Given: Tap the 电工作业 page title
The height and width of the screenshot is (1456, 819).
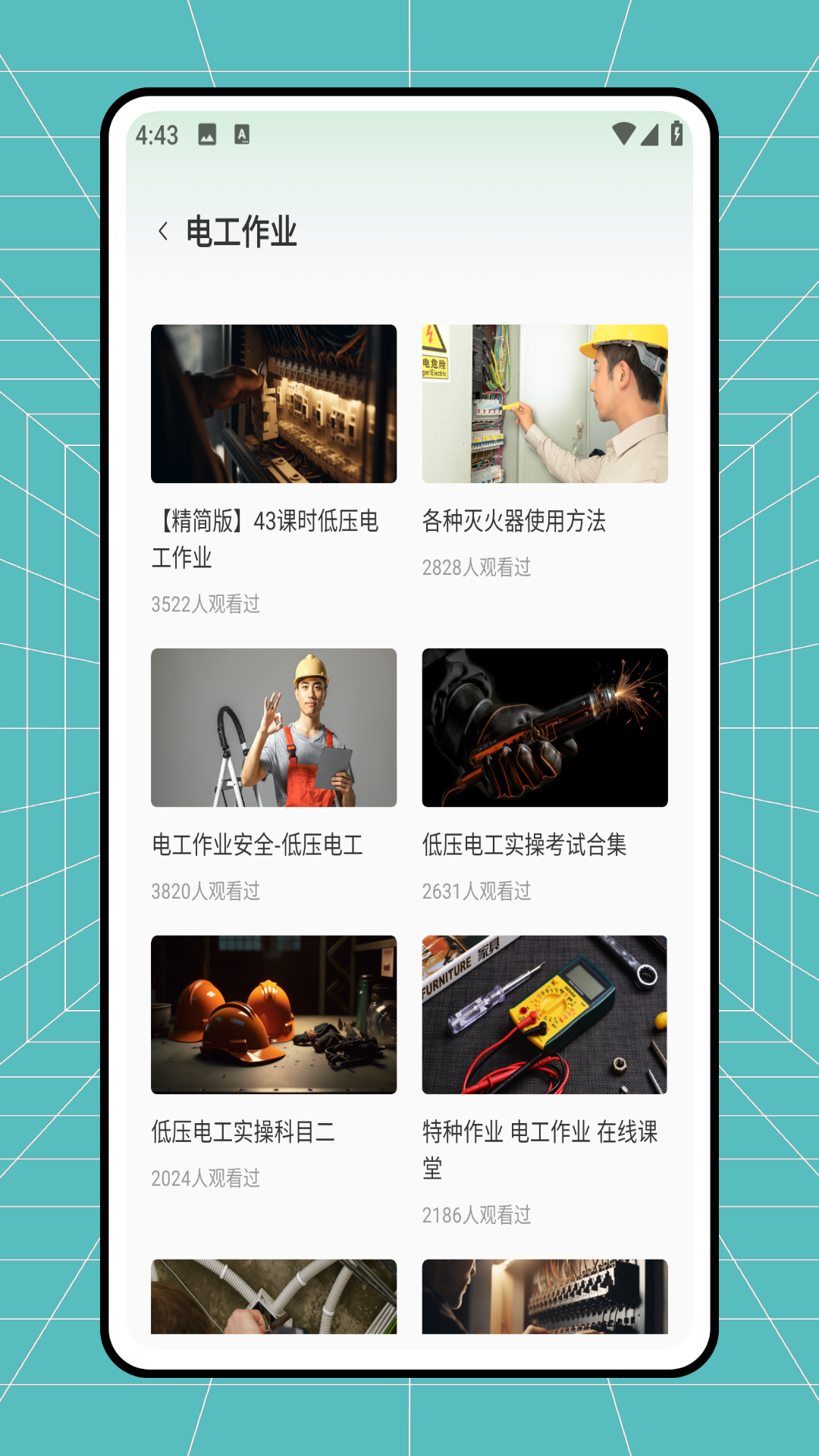Looking at the screenshot, I should tap(243, 230).
